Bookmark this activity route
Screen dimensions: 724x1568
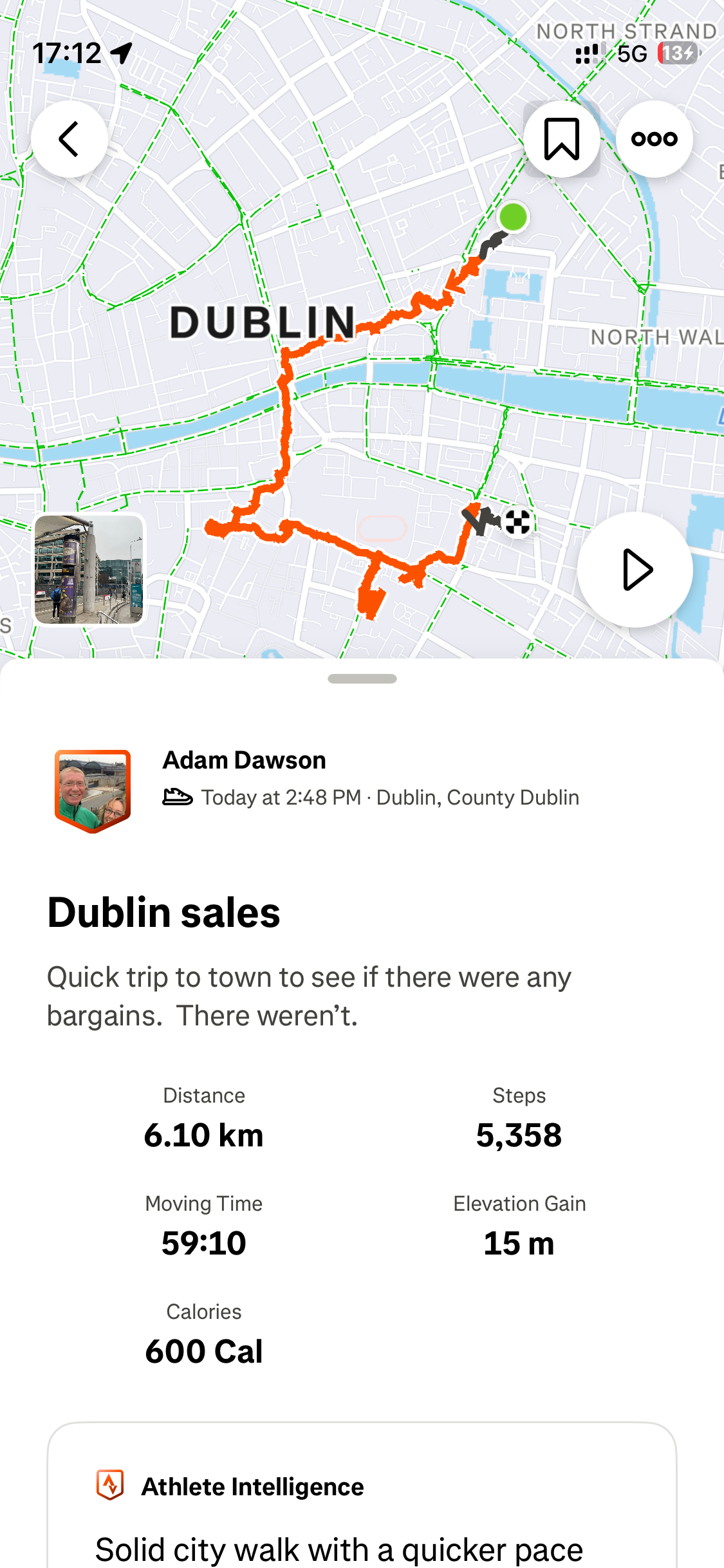[x=561, y=139]
